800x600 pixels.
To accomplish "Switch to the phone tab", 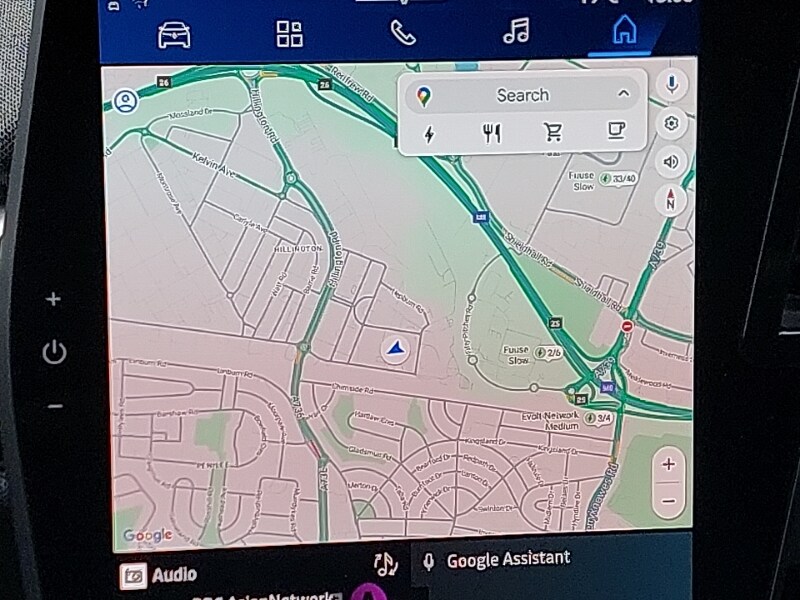I will 403,32.
